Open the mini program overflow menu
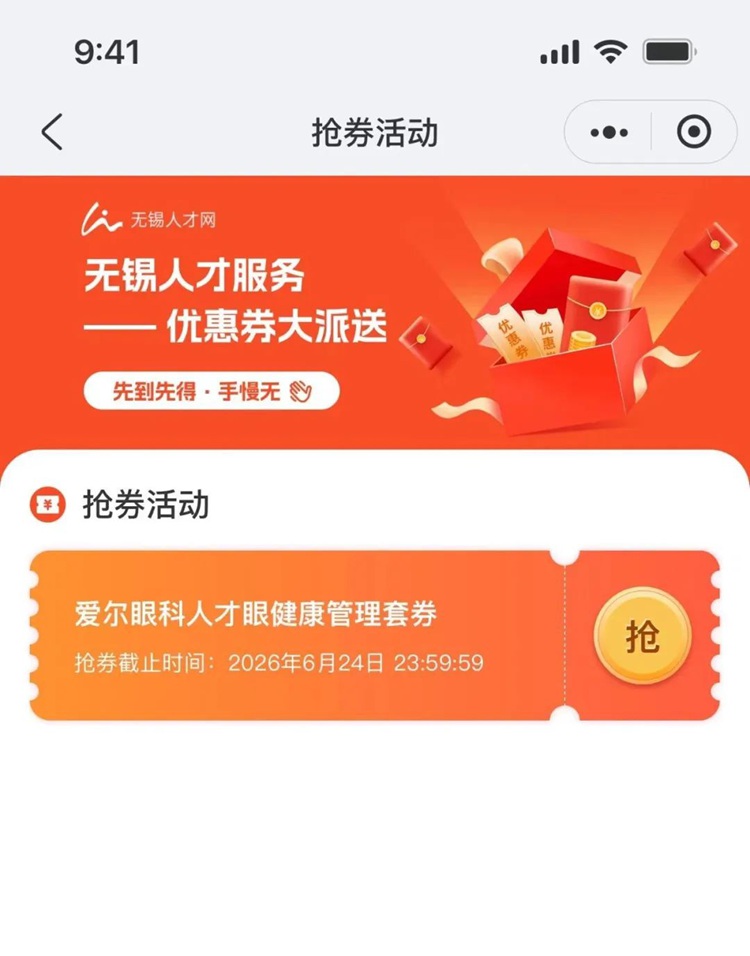Image resolution: width=750 pixels, height=956 pixels. pyautogui.click(x=609, y=132)
